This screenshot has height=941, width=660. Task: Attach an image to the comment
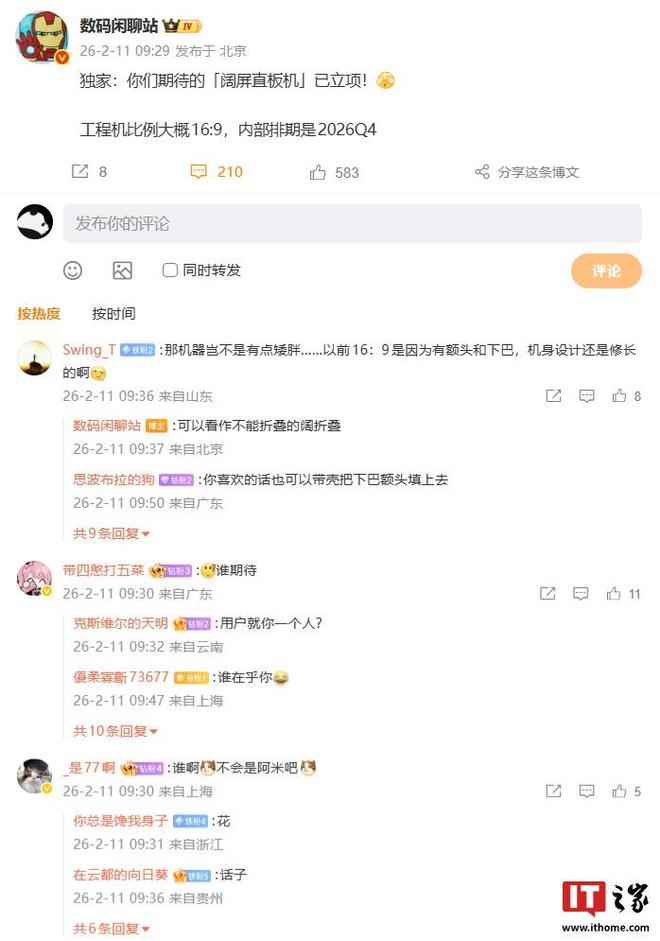point(122,270)
